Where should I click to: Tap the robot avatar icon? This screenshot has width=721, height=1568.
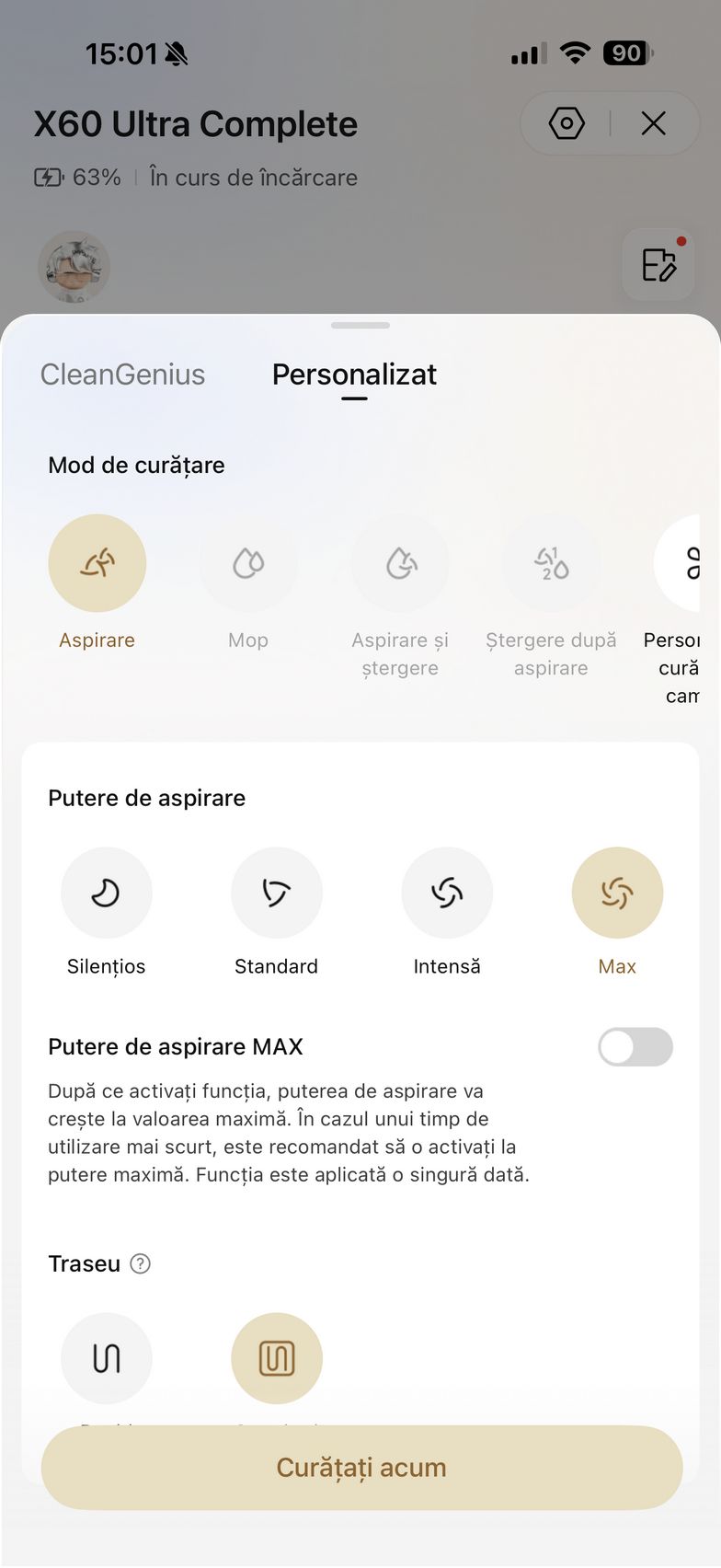pos(74,267)
